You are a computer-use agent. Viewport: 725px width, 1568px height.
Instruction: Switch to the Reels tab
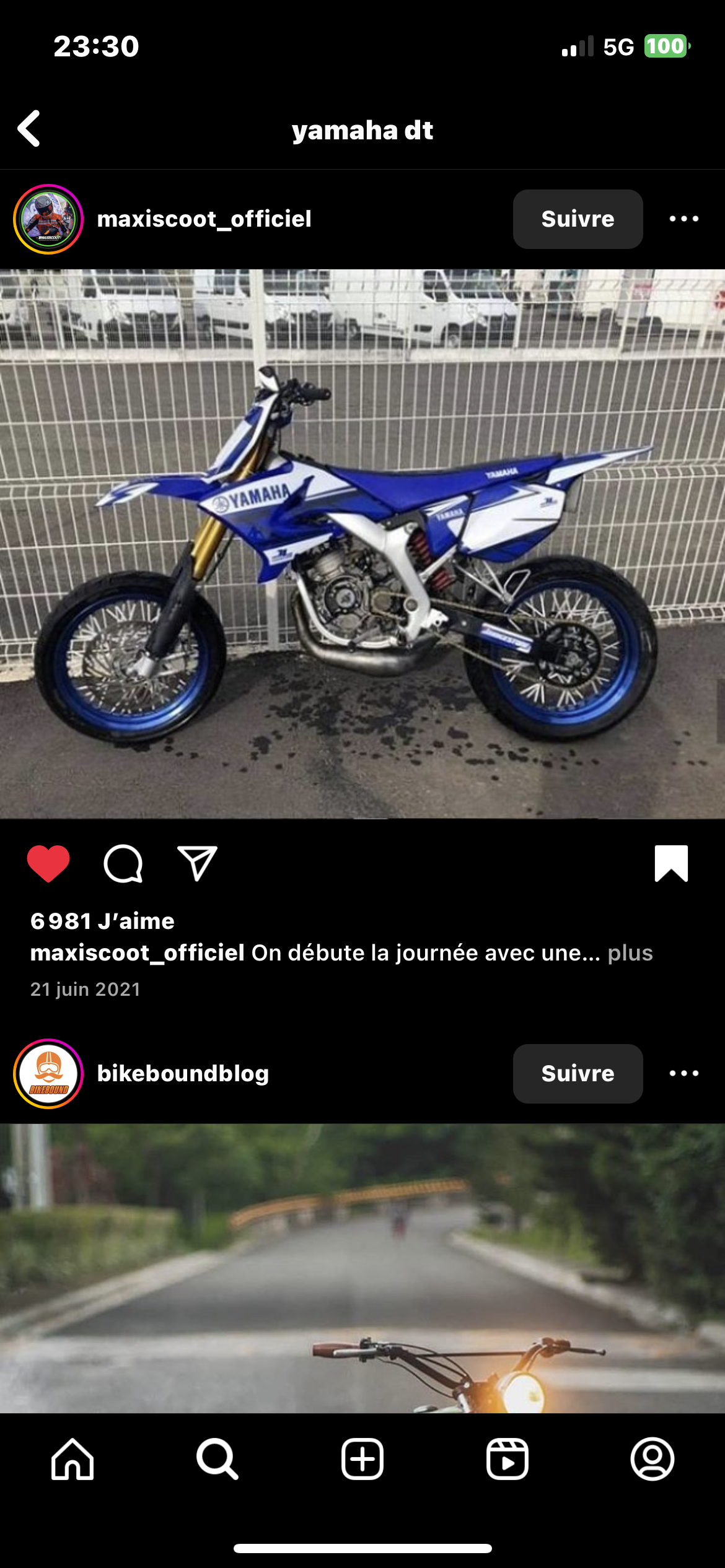coord(507,1459)
